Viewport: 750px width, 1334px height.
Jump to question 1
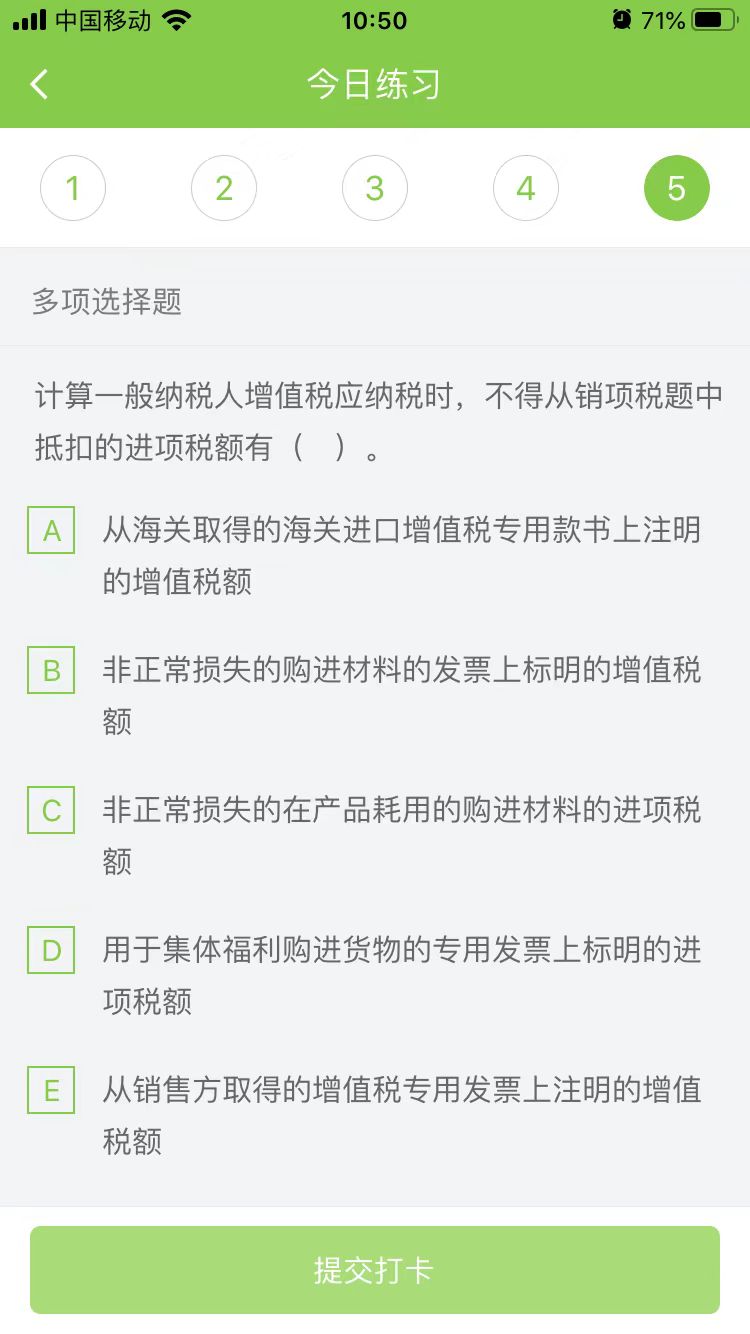[x=73, y=188]
